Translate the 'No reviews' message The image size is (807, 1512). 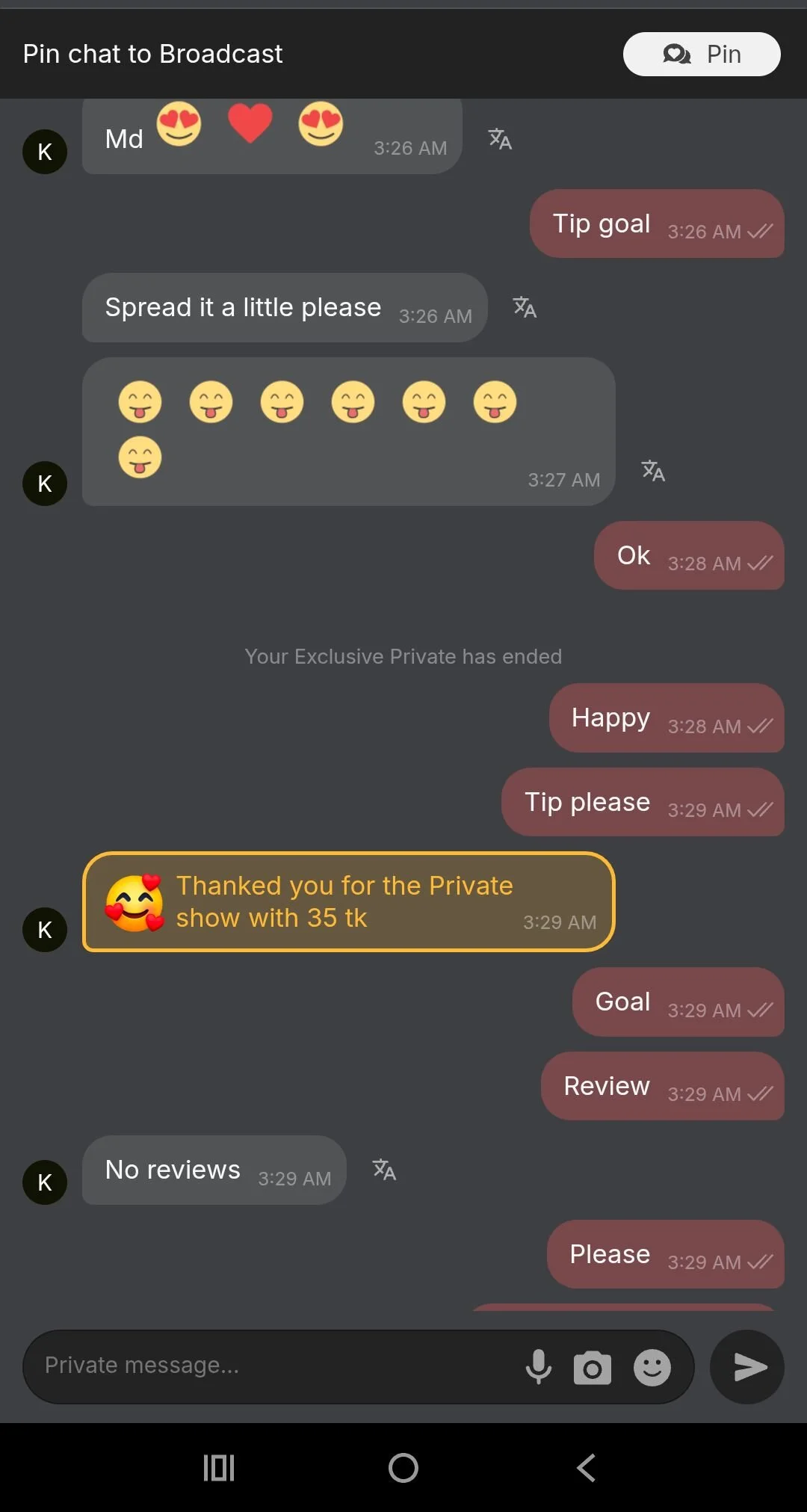pos(384,1170)
